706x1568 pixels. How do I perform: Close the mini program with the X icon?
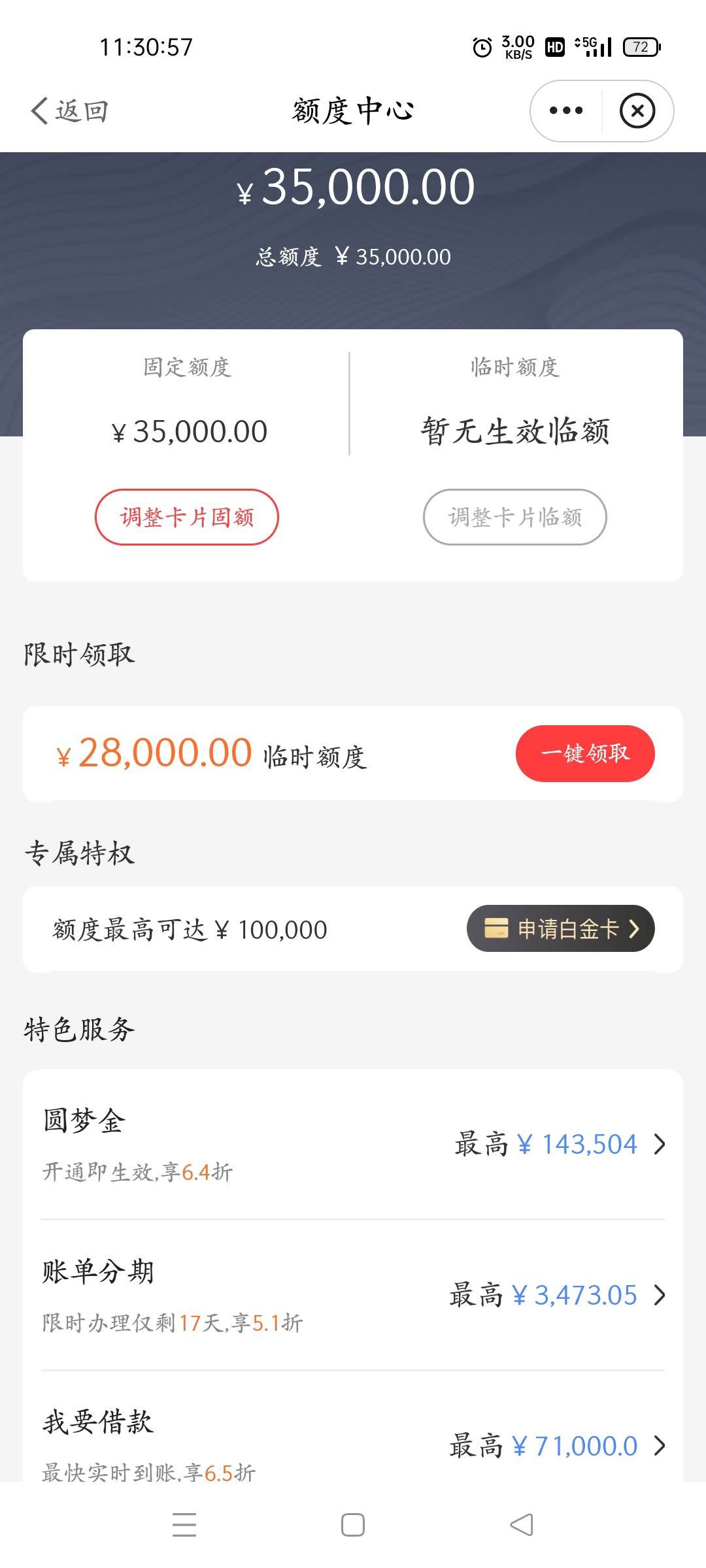[x=637, y=111]
